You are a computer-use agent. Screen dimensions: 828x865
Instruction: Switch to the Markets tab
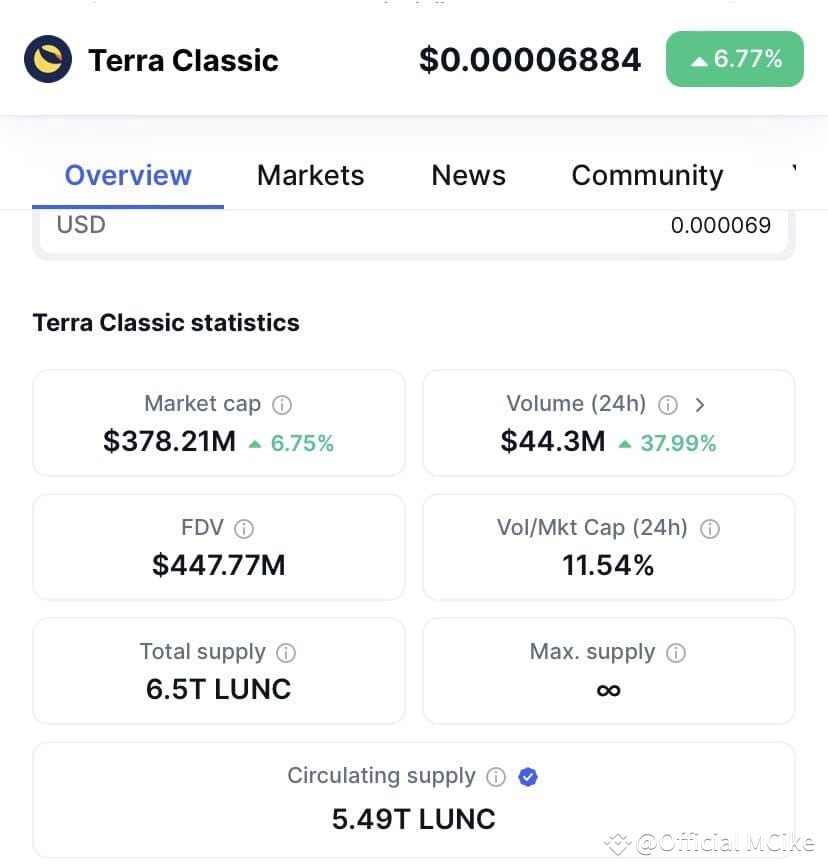tap(310, 175)
